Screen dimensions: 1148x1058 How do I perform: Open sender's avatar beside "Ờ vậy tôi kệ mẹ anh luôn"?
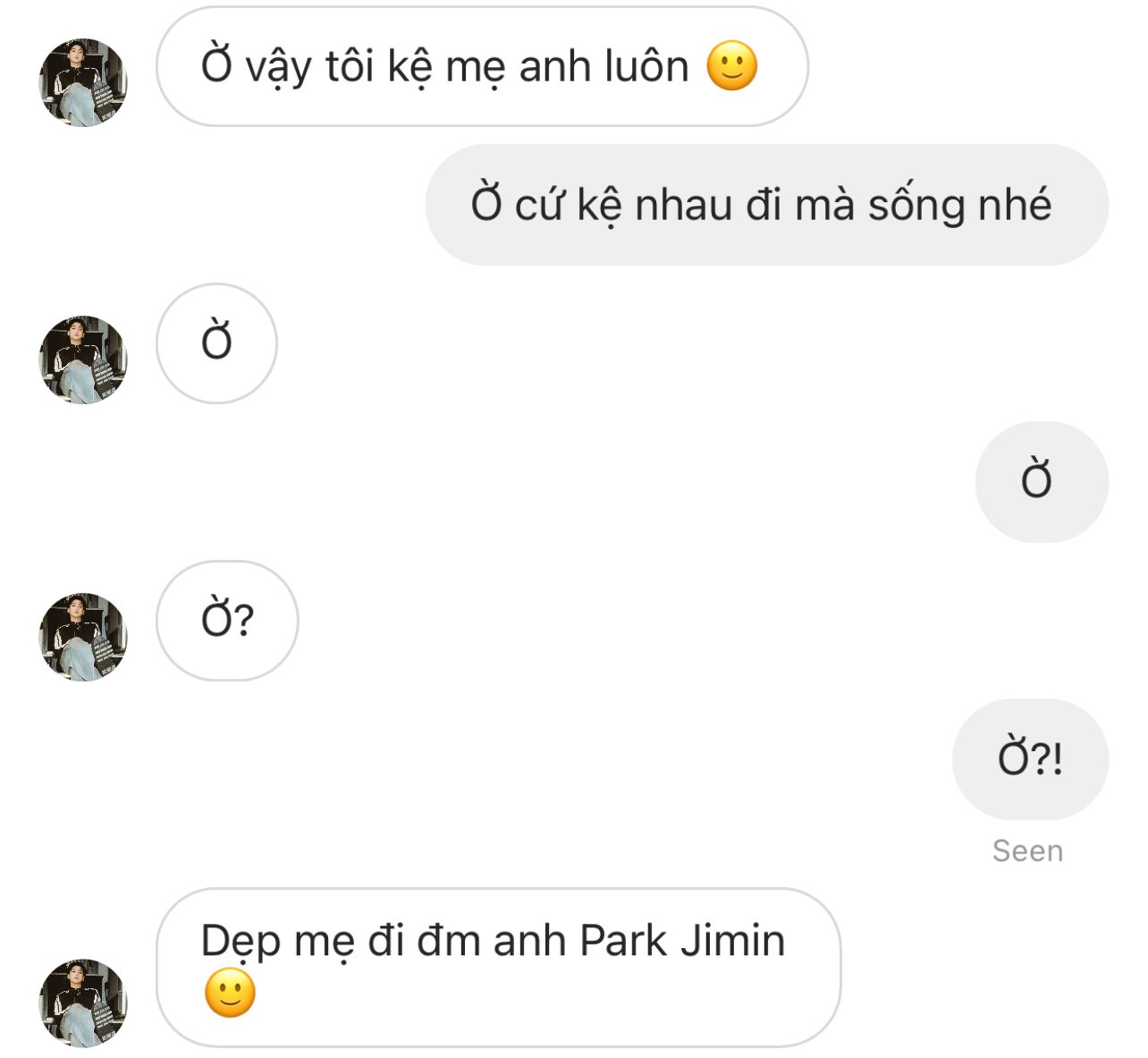click(x=83, y=82)
